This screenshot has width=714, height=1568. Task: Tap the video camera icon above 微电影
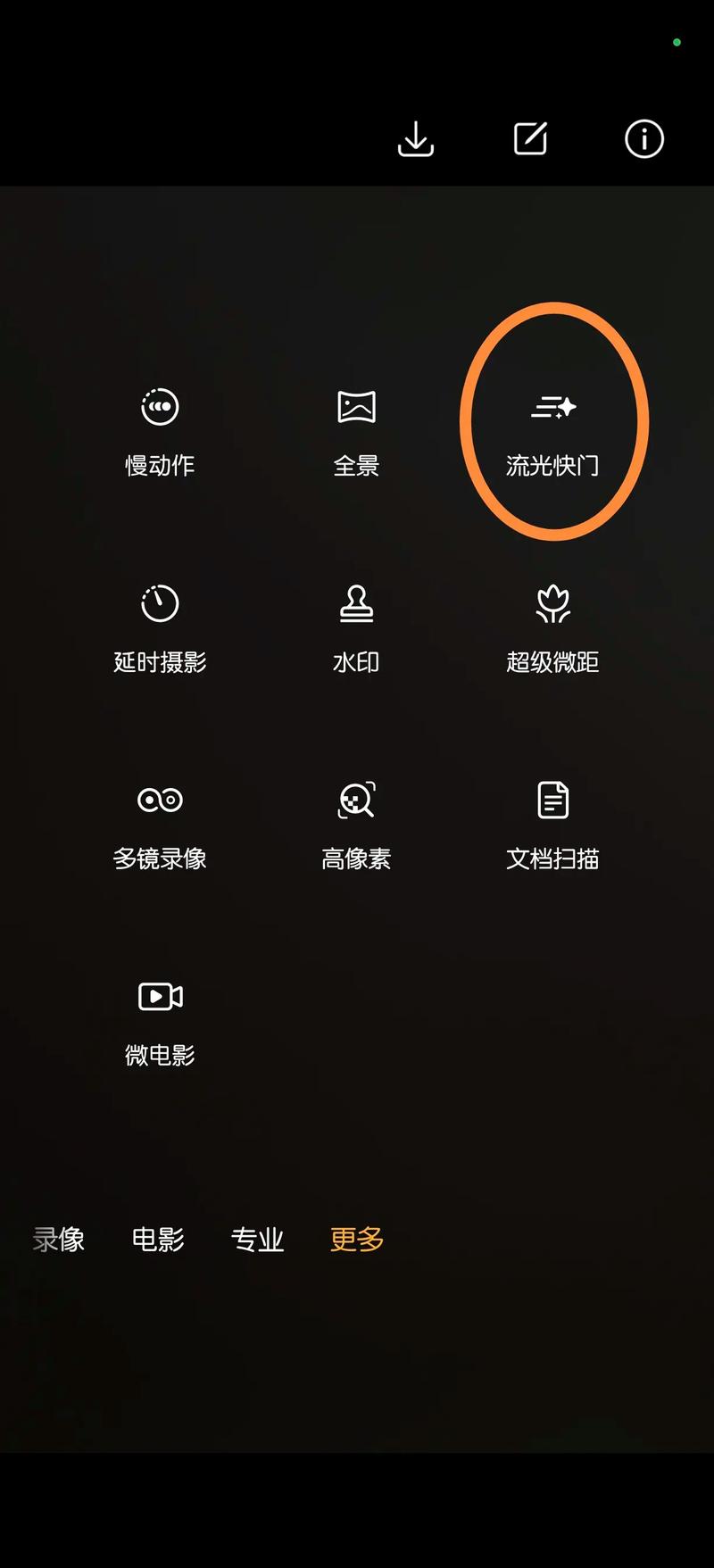coord(159,997)
